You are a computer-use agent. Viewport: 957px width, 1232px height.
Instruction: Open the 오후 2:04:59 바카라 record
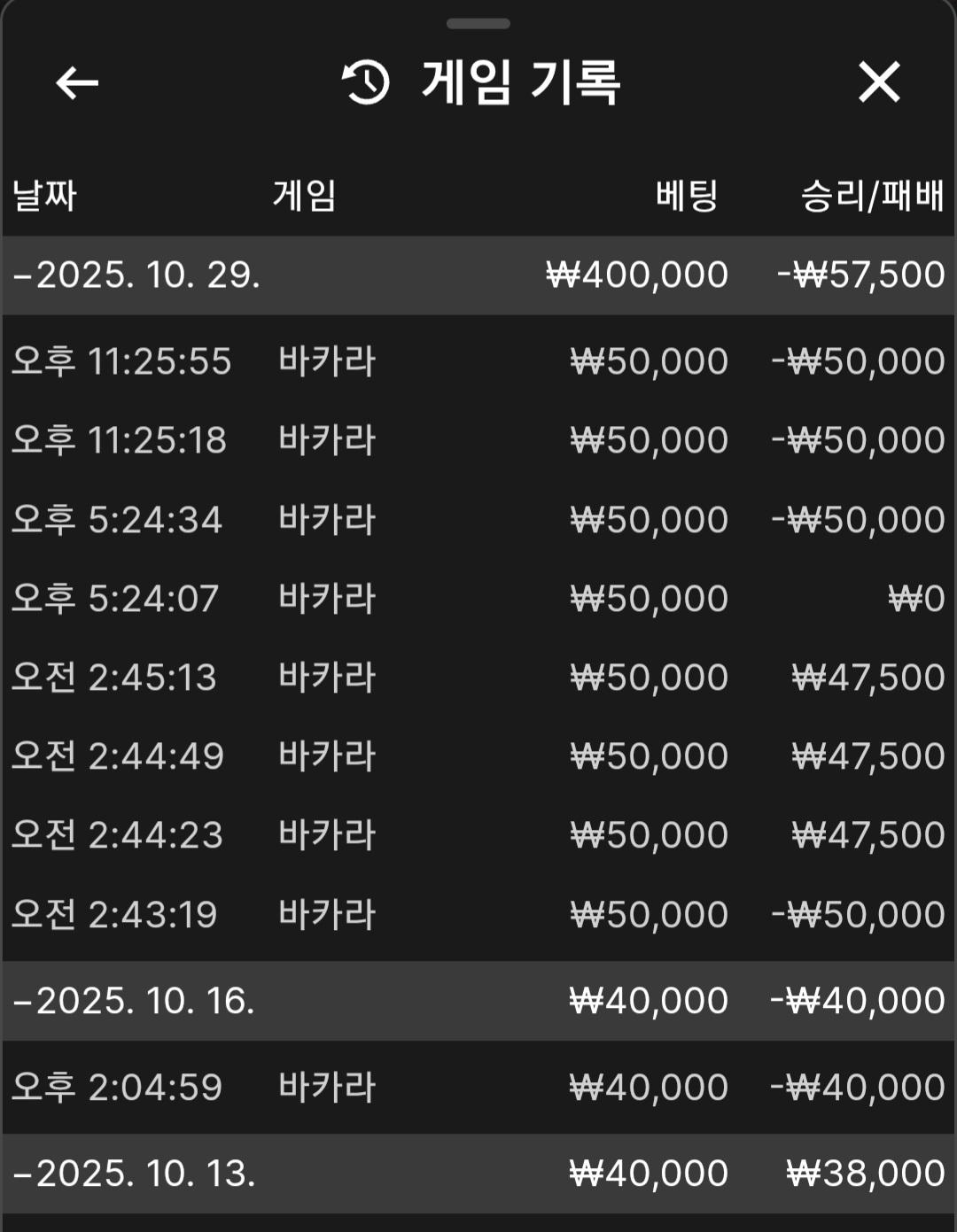click(478, 1087)
